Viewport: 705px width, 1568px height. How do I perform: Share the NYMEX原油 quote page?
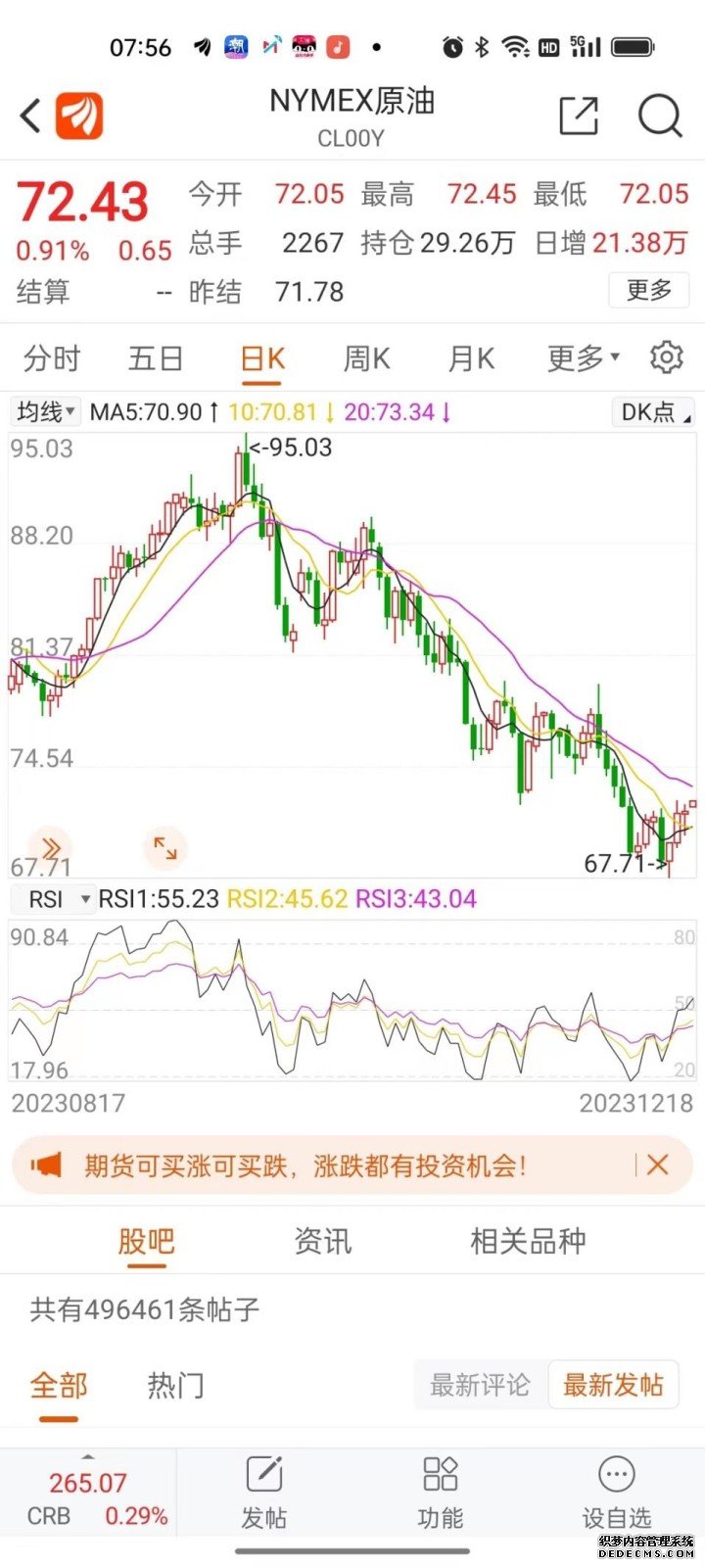(x=578, y=116)
